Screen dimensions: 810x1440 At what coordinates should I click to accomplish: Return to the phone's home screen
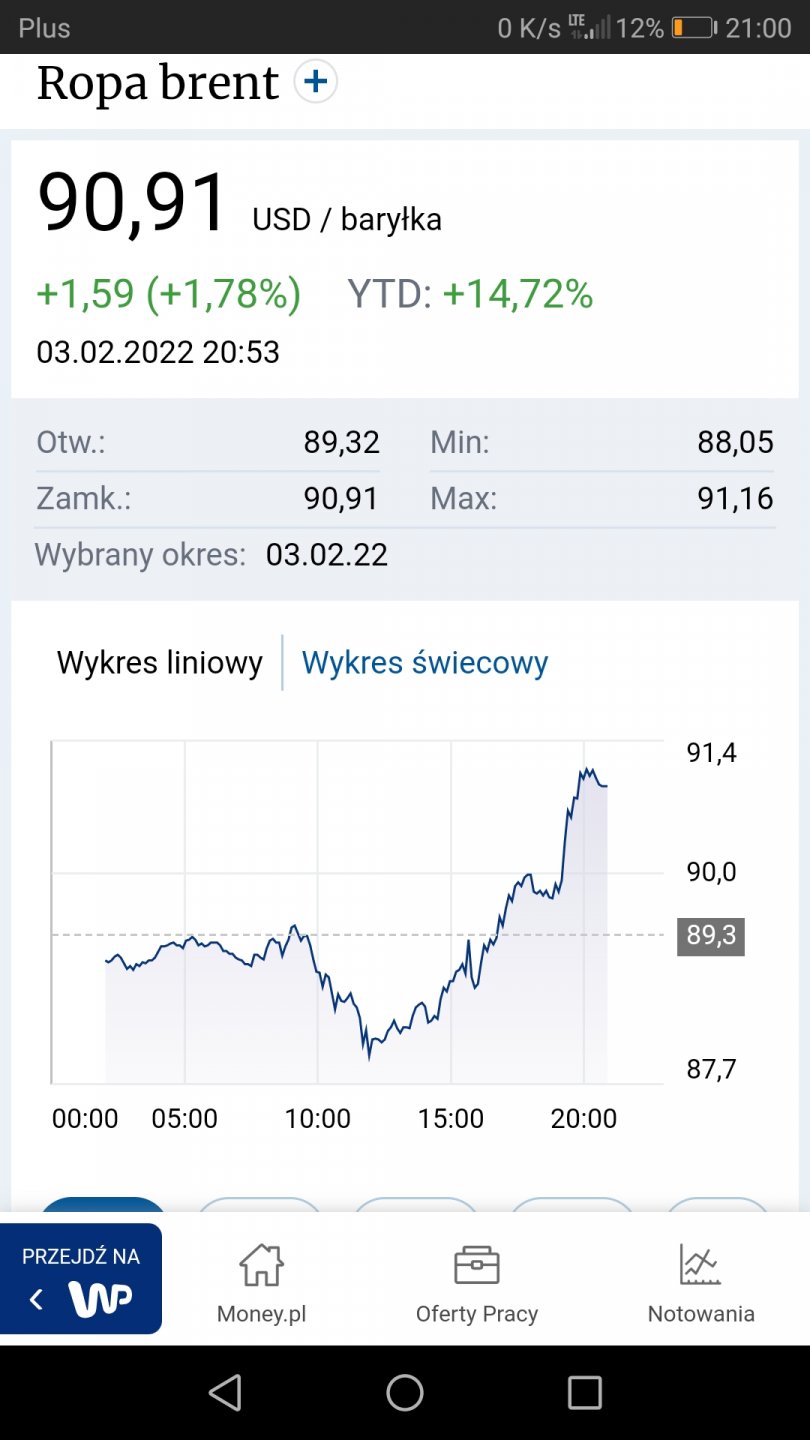pyautogui.click(x=405, y=1392)
